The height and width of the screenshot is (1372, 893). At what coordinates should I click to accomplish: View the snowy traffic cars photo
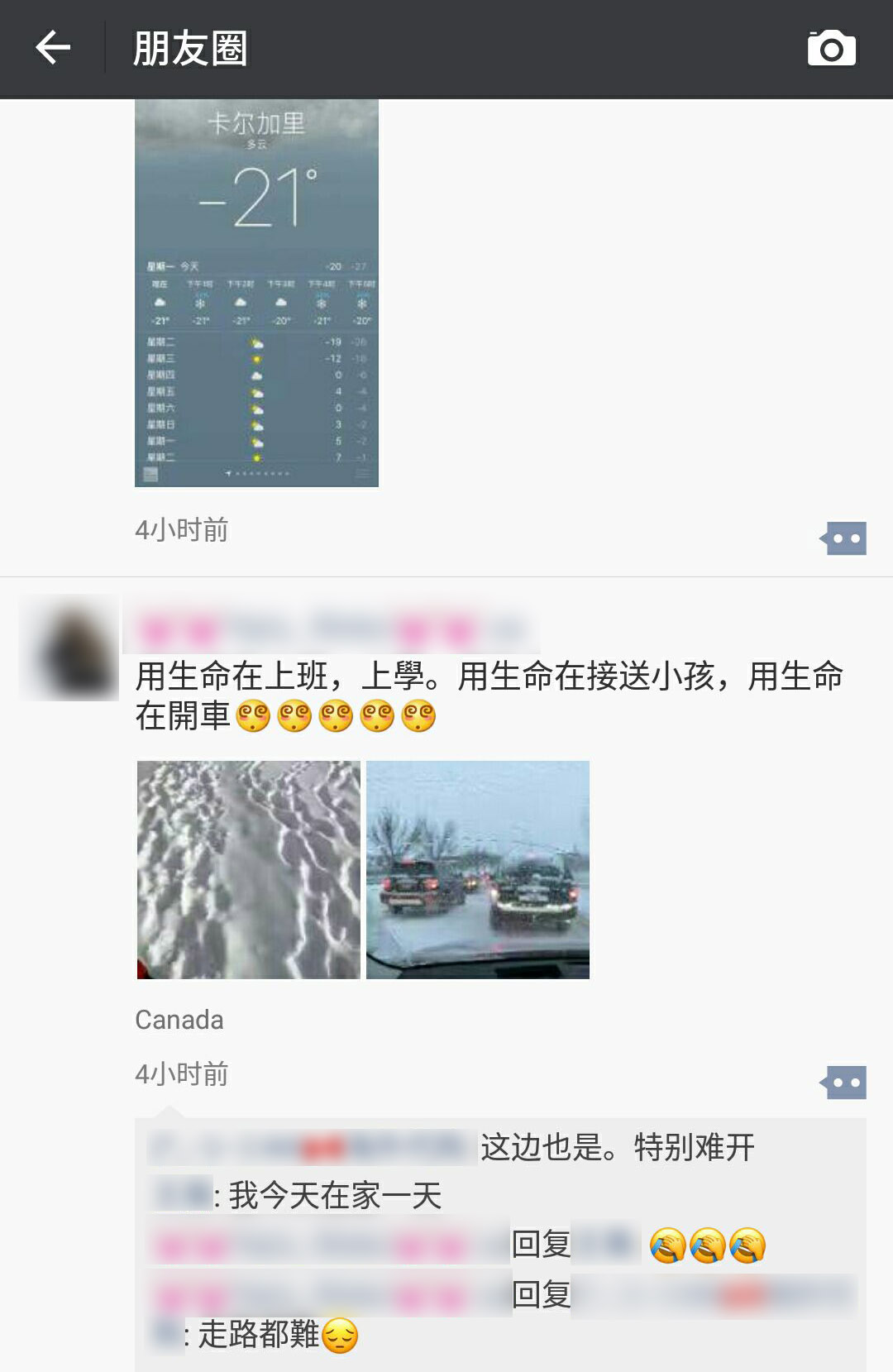pyautogui.click(x=478, y=870)
